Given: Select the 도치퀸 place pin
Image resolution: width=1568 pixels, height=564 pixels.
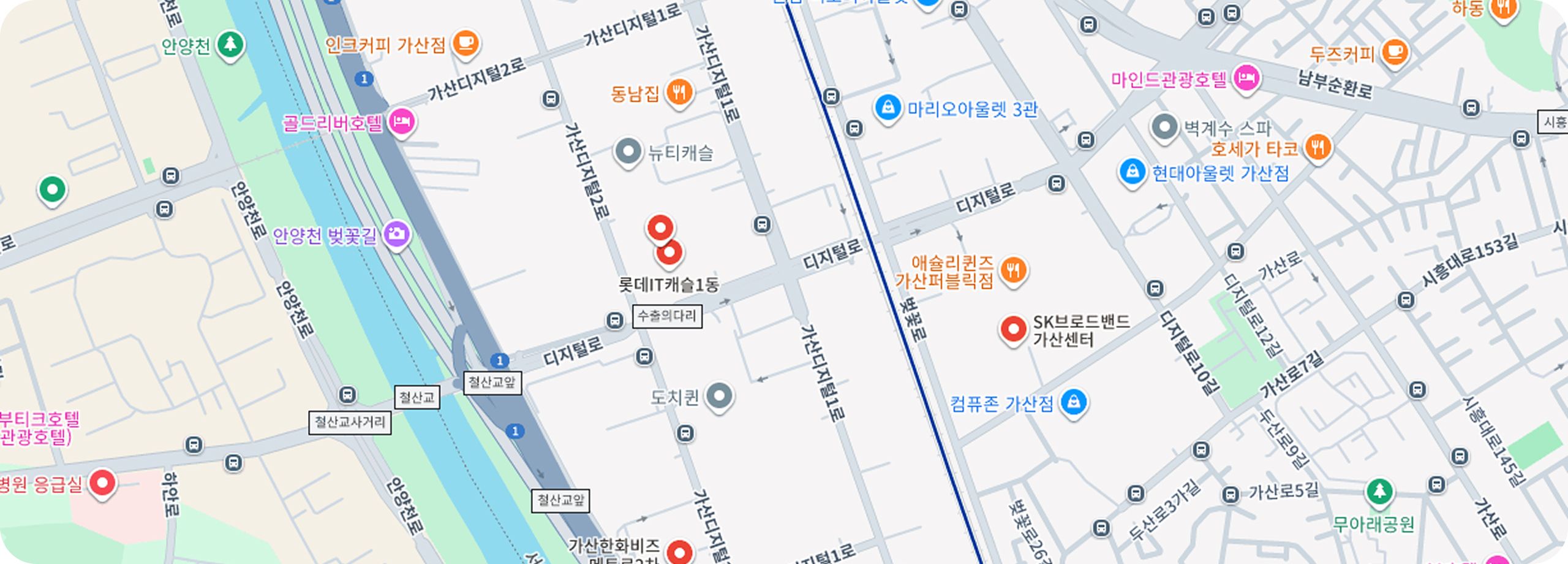Looking at the screenshot, I should point(719,395).
